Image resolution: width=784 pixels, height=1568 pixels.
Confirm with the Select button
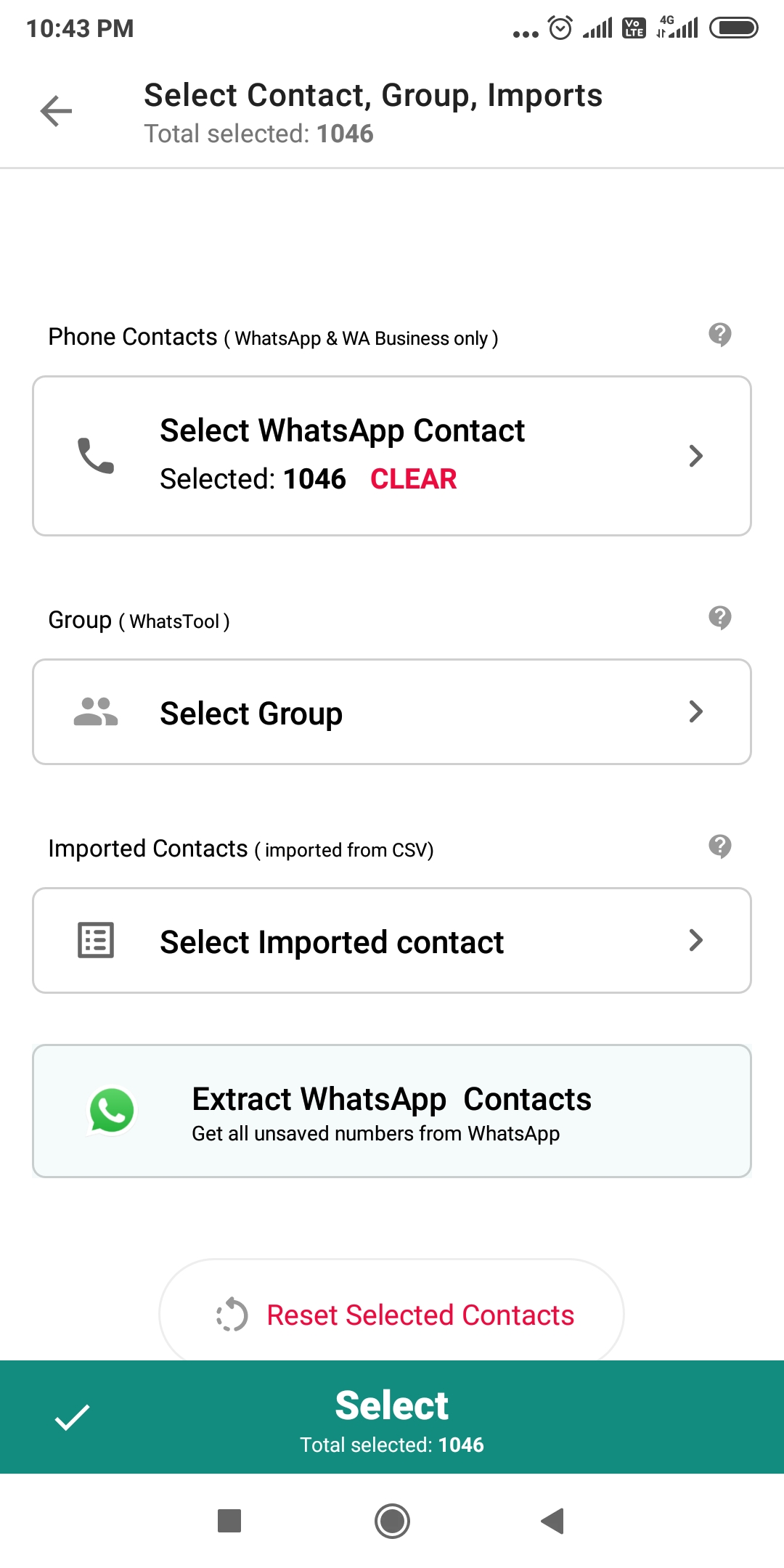tap(392, 1417)
